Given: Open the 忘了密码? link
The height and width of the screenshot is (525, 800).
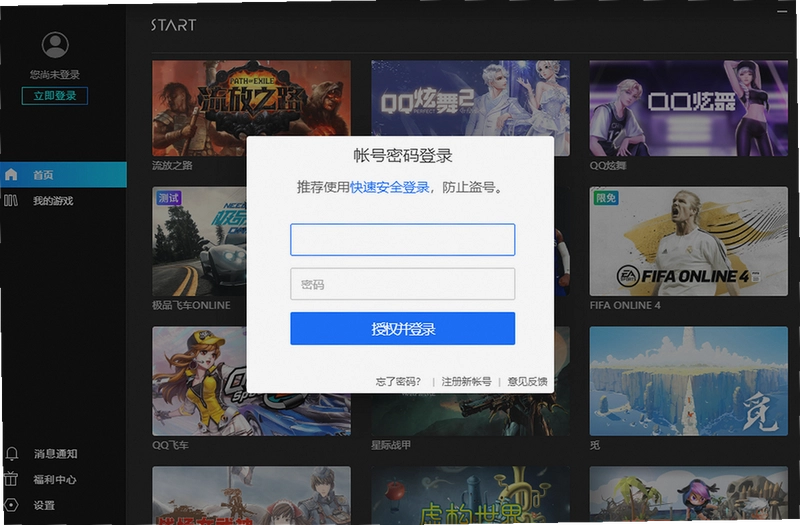Looking at the screenshot, I should pos(398,381).
